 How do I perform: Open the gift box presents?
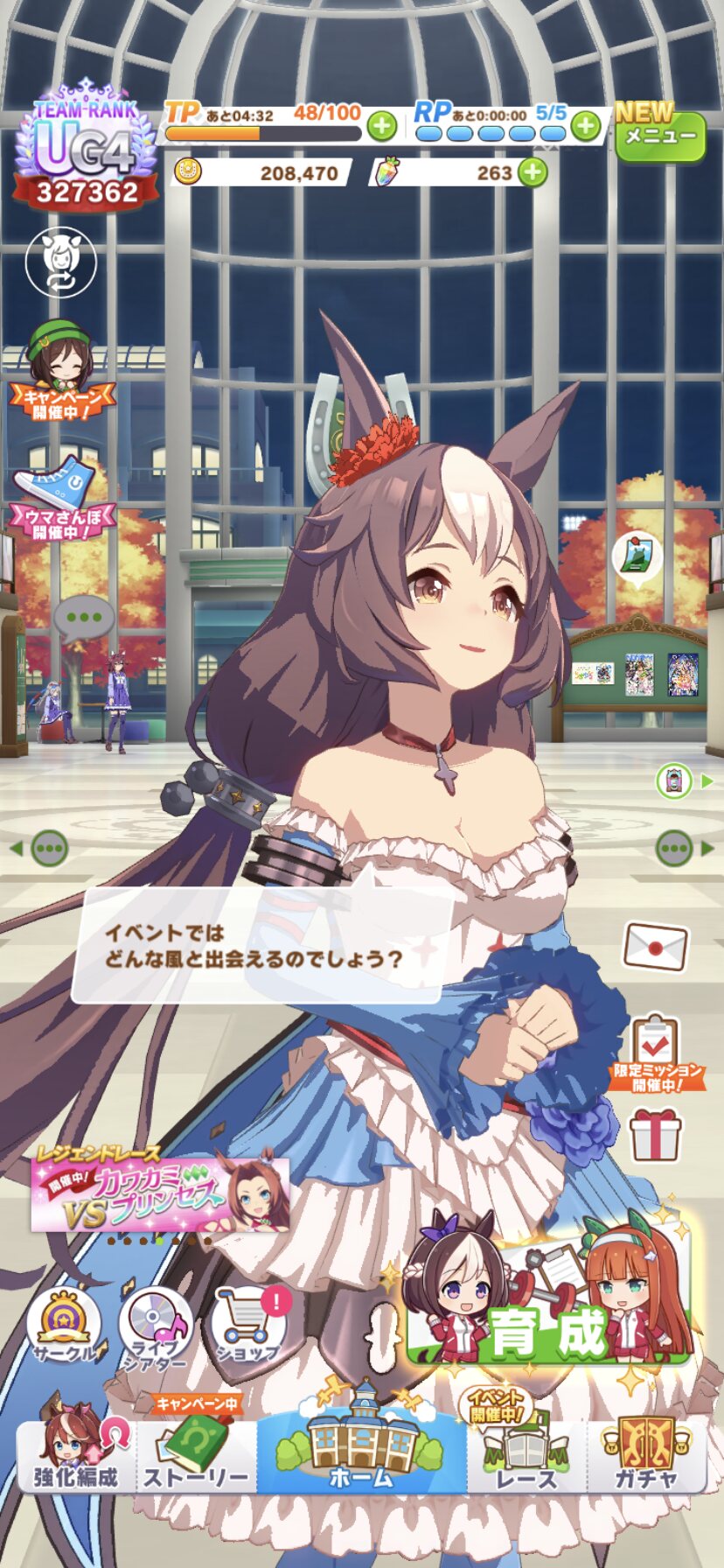(x=656, y=1135)
